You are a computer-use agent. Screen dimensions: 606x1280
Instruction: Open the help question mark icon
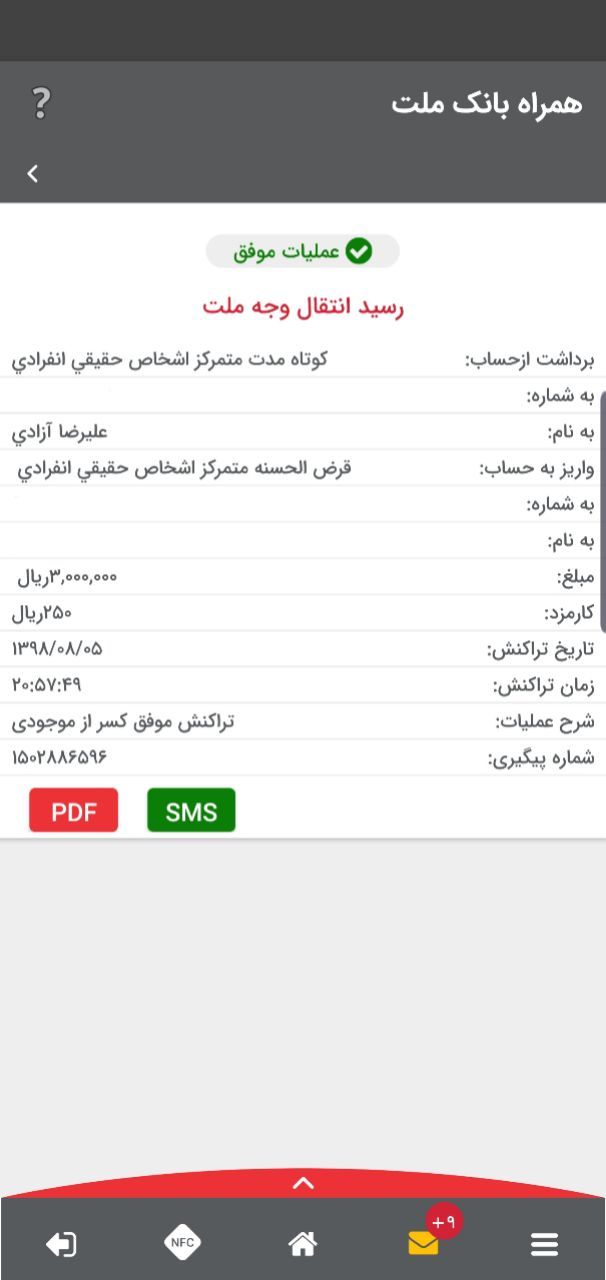click(x=40, y=103)
